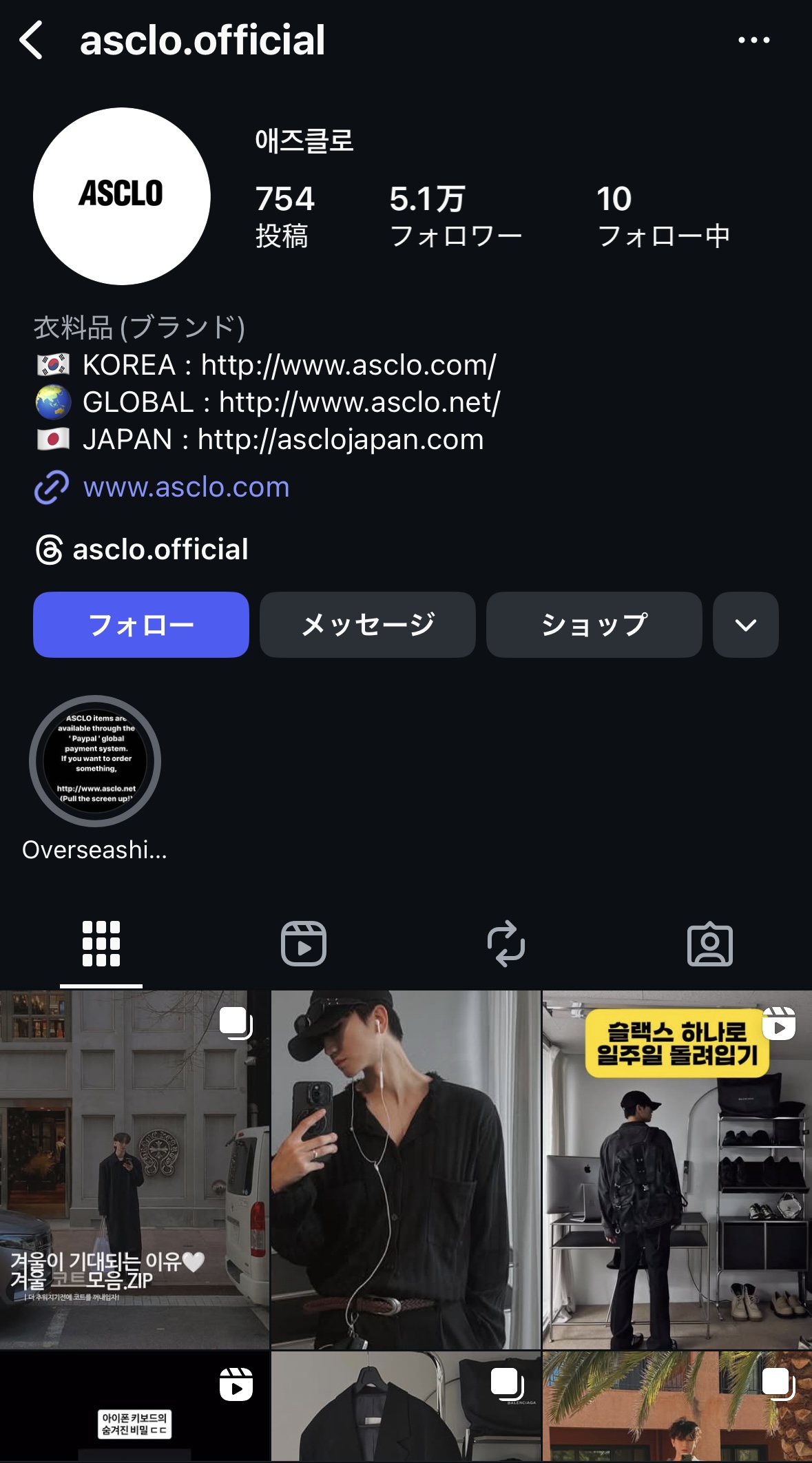Image resolution: width=812 pixels, height=1463 pixels.
Task: Open the www.asclo.com link
Action: pos(186,487)
